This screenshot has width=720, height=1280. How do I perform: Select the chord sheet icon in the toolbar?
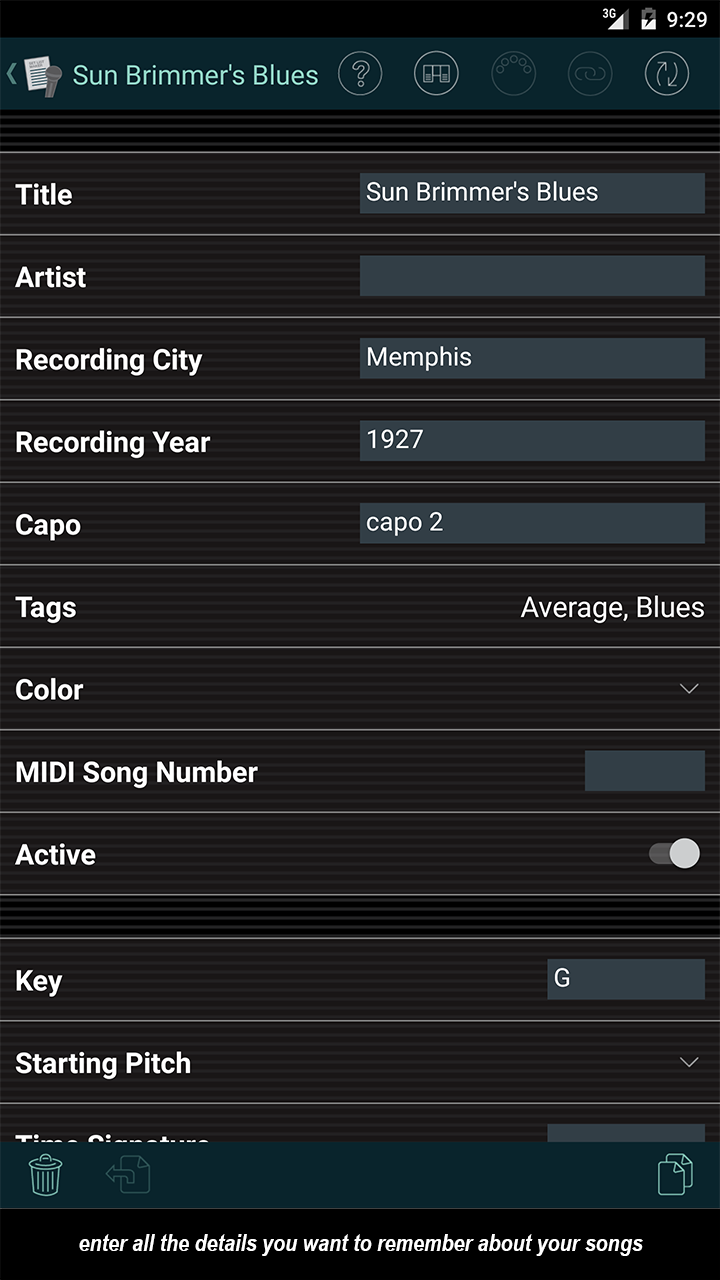point(437,73)
